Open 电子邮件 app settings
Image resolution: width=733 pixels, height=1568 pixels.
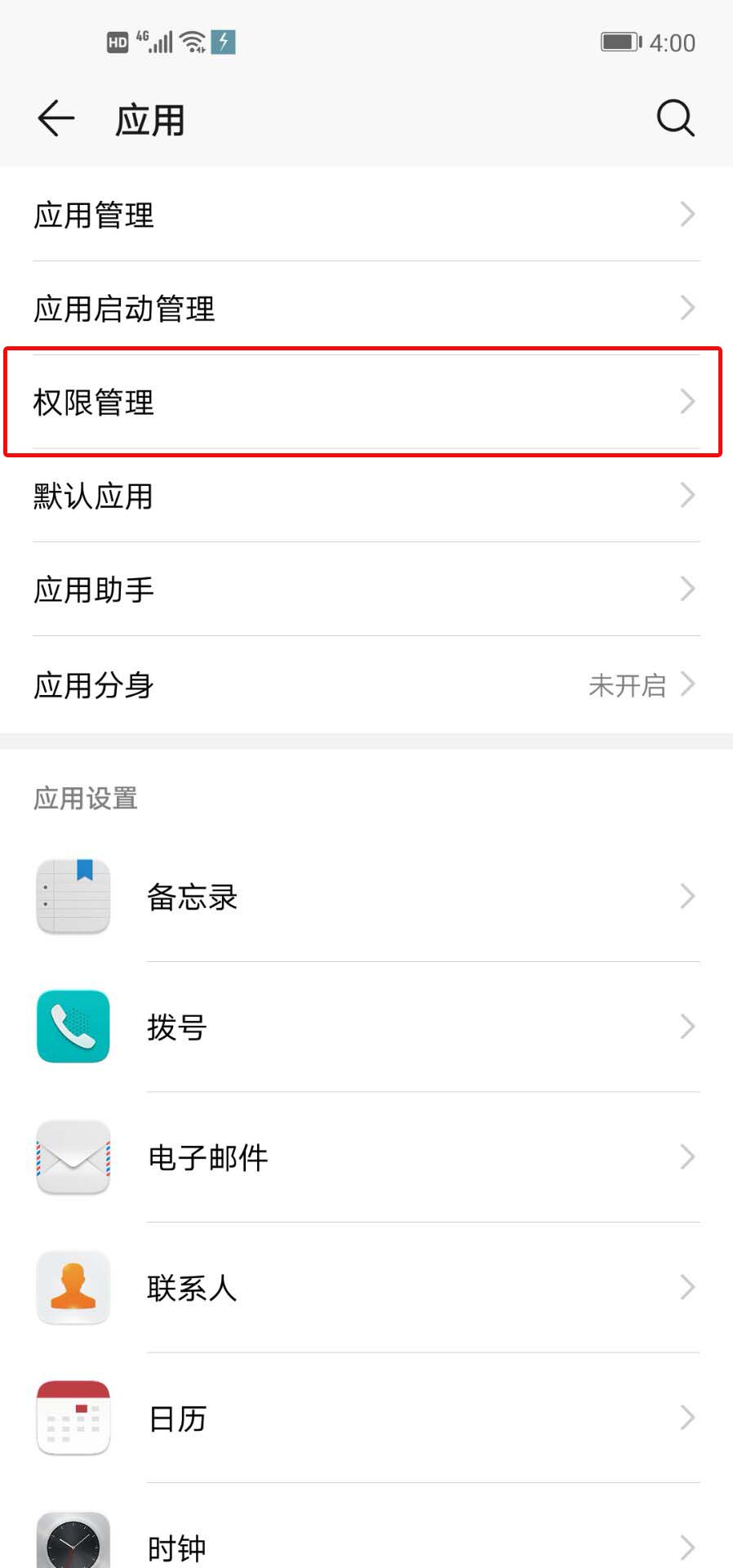(366, 1157)
